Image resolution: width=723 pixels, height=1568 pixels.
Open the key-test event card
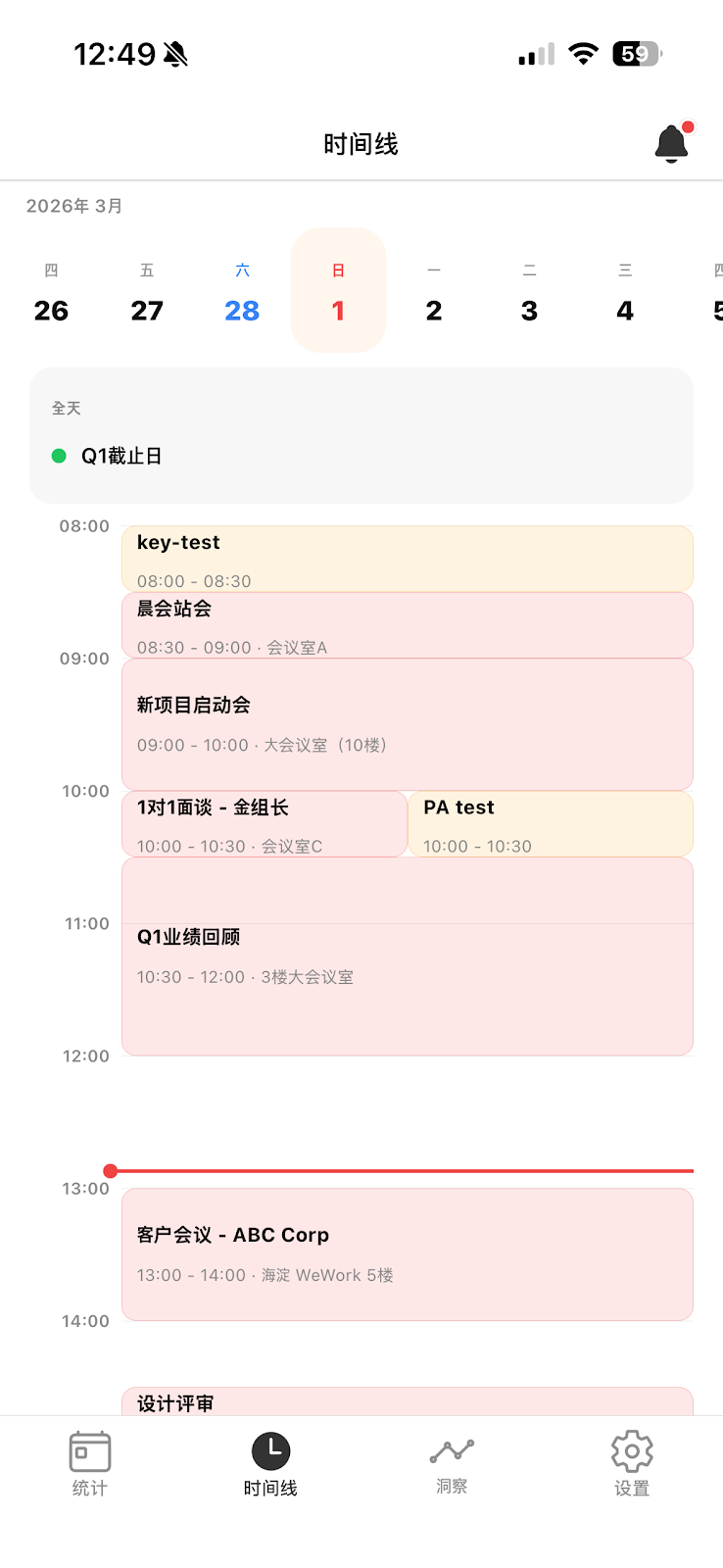[407, 559]
